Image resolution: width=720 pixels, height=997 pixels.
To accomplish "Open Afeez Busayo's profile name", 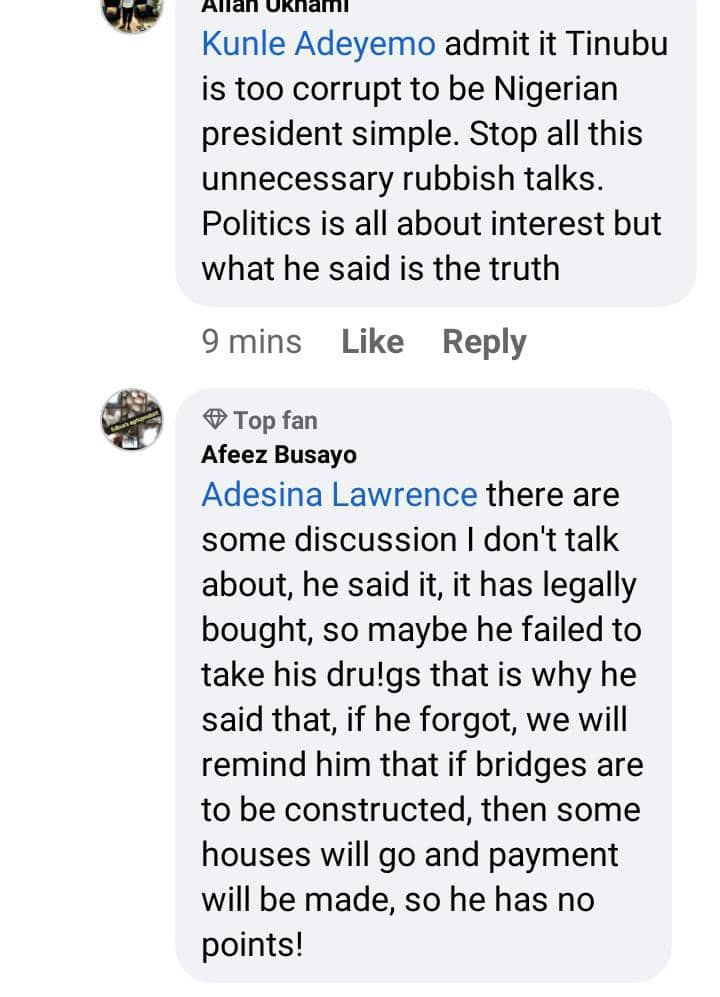I will tap(279, 454).
